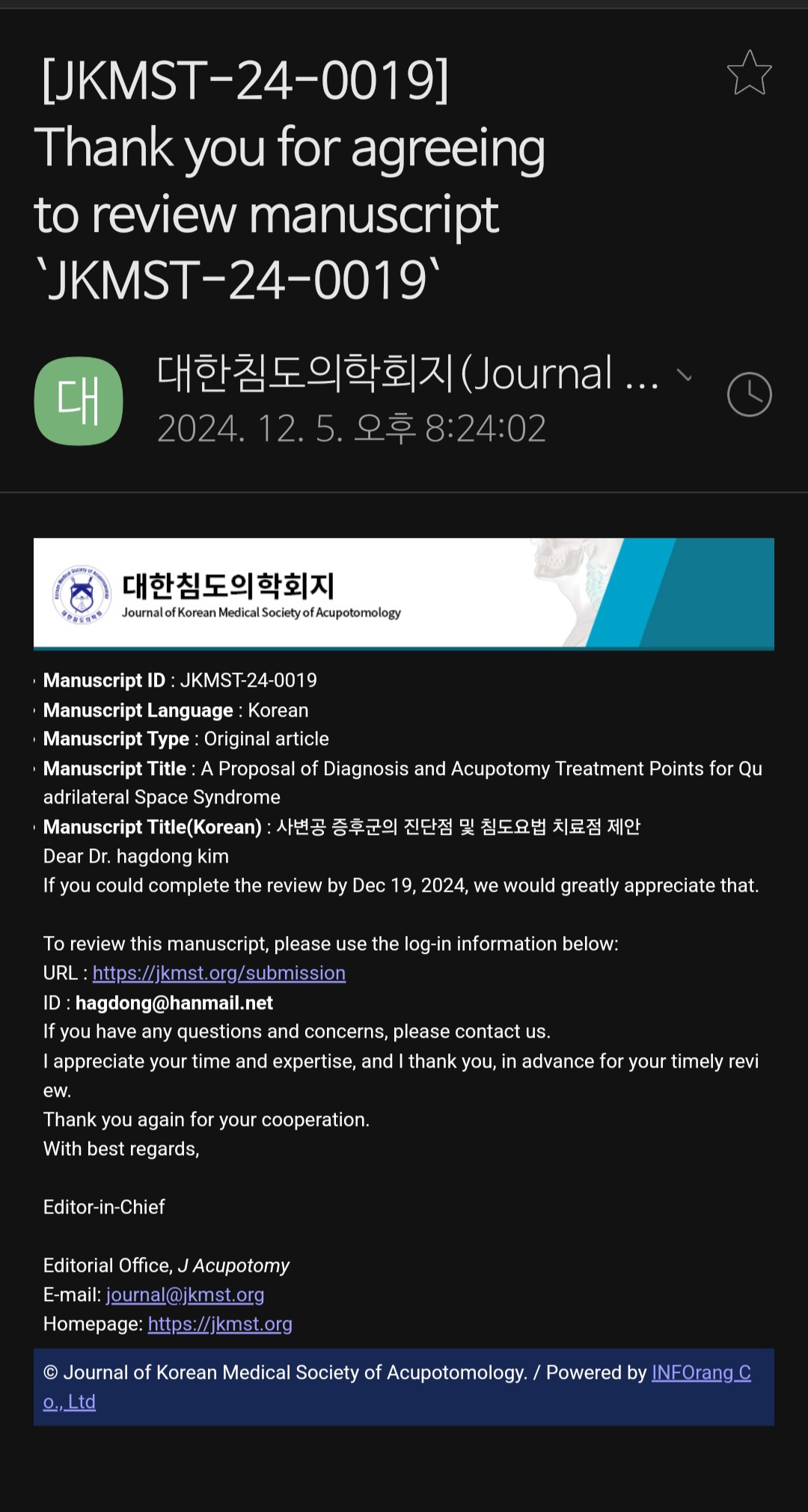Star this JKMST-24-0019 email
808x1512 pixels.
click(749, 73)
